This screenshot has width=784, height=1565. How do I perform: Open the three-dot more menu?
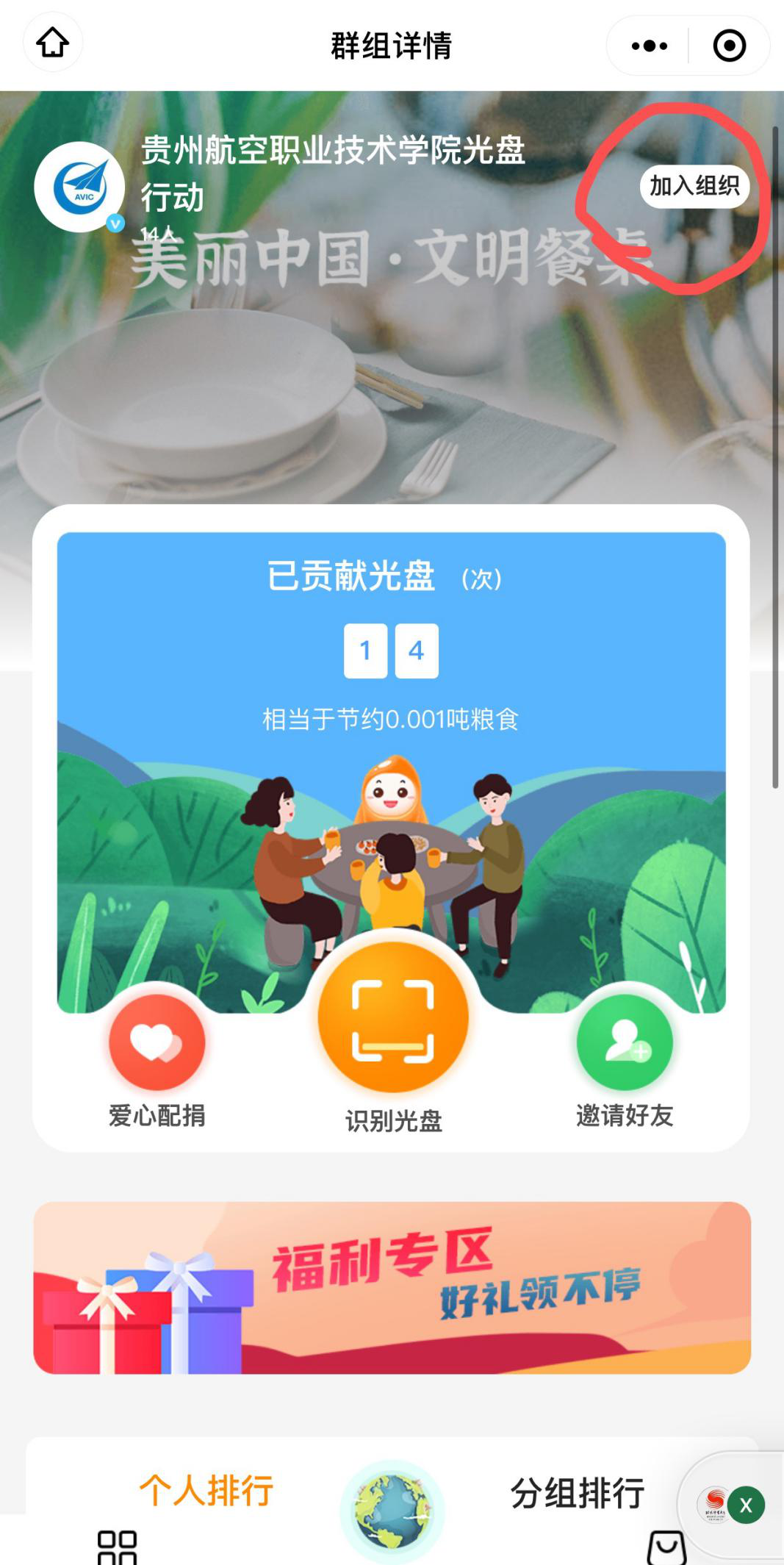coord(650,46)
